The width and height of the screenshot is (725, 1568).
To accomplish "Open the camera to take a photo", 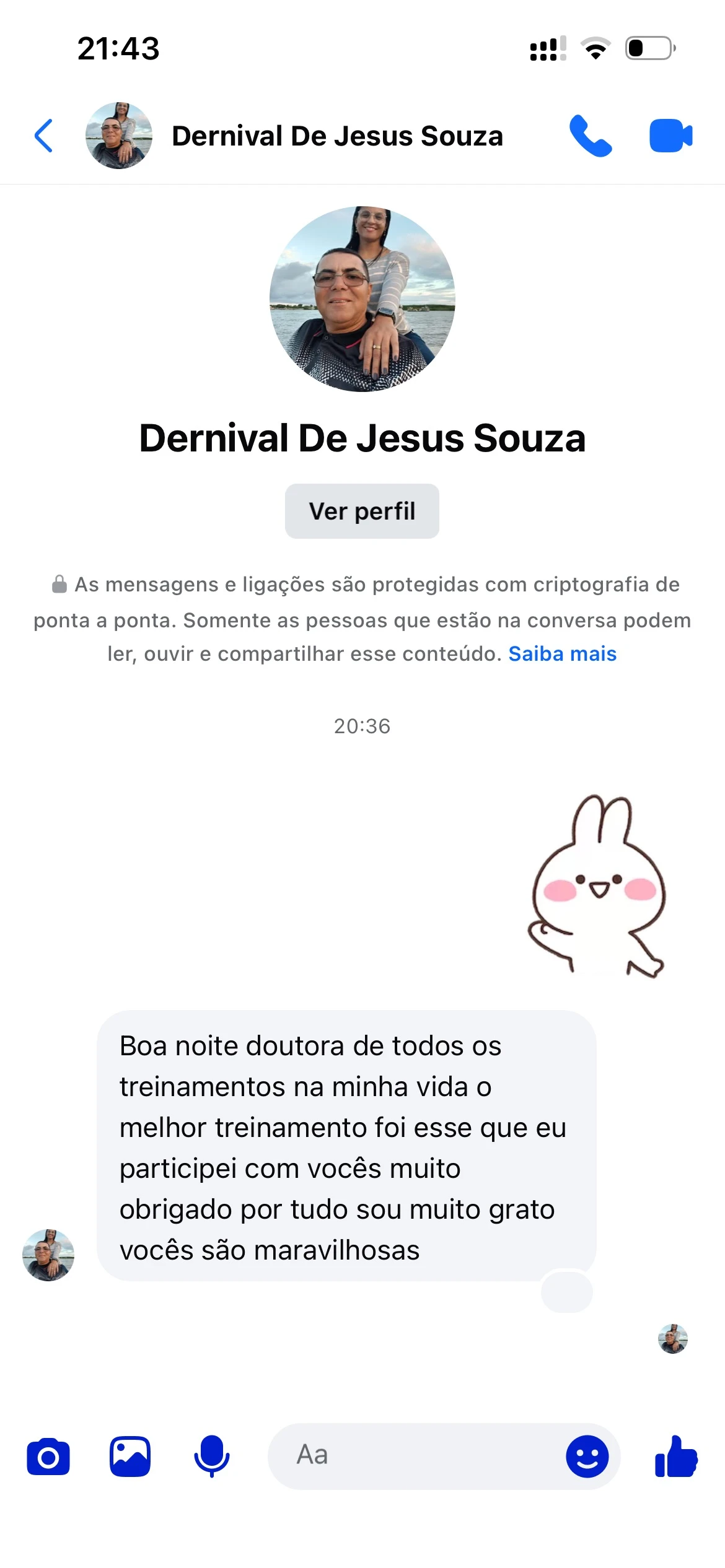I will (48, 1457).
